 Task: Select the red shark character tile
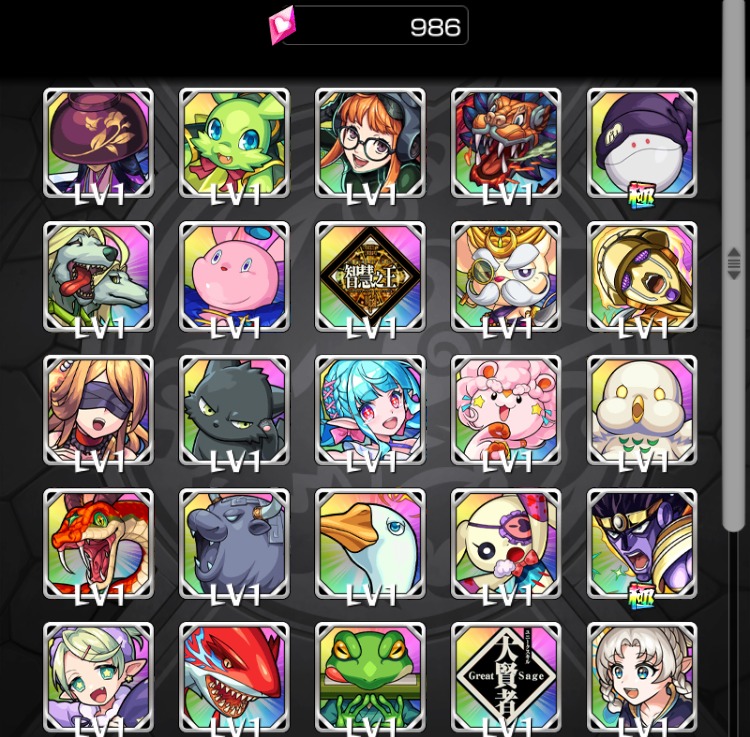pyautogui.click(x=234, y=677)
